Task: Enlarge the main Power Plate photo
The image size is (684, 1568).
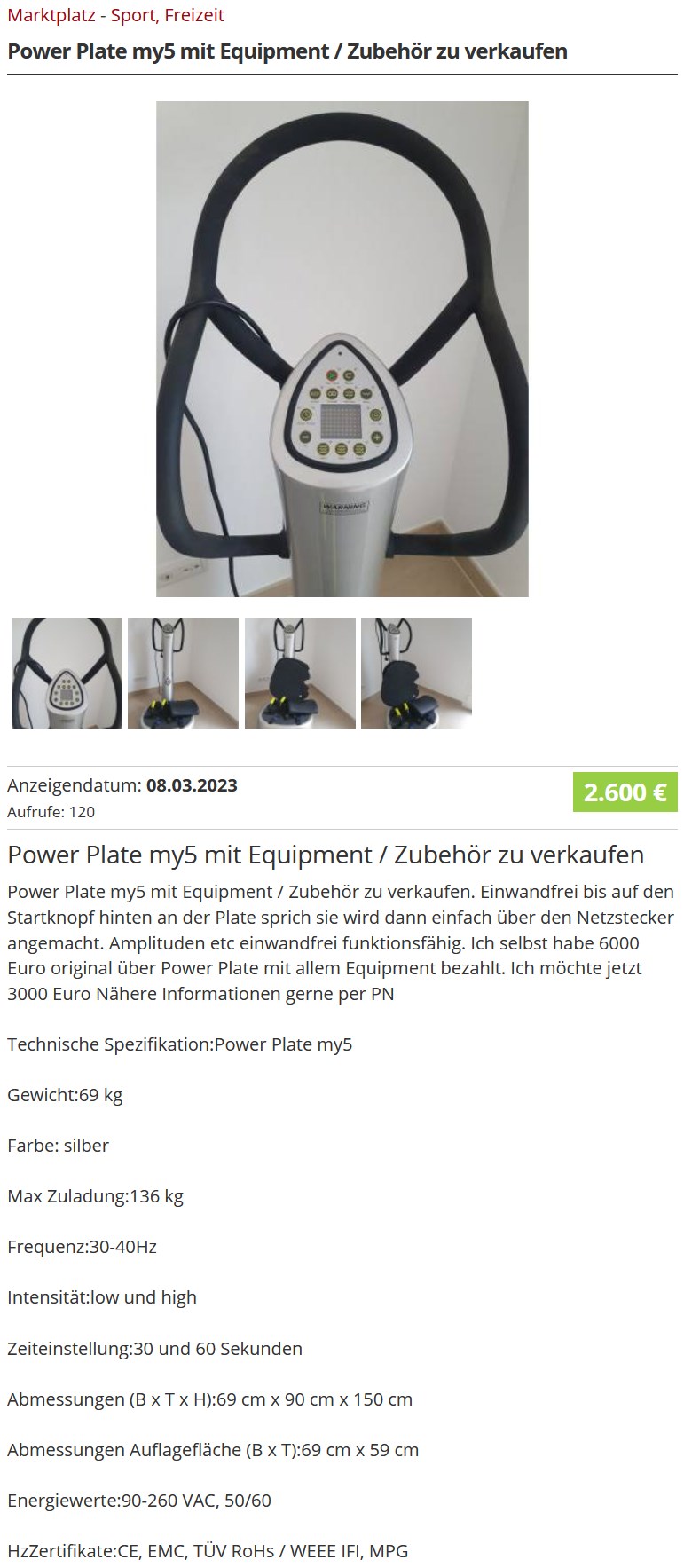Action: (342, 349)
